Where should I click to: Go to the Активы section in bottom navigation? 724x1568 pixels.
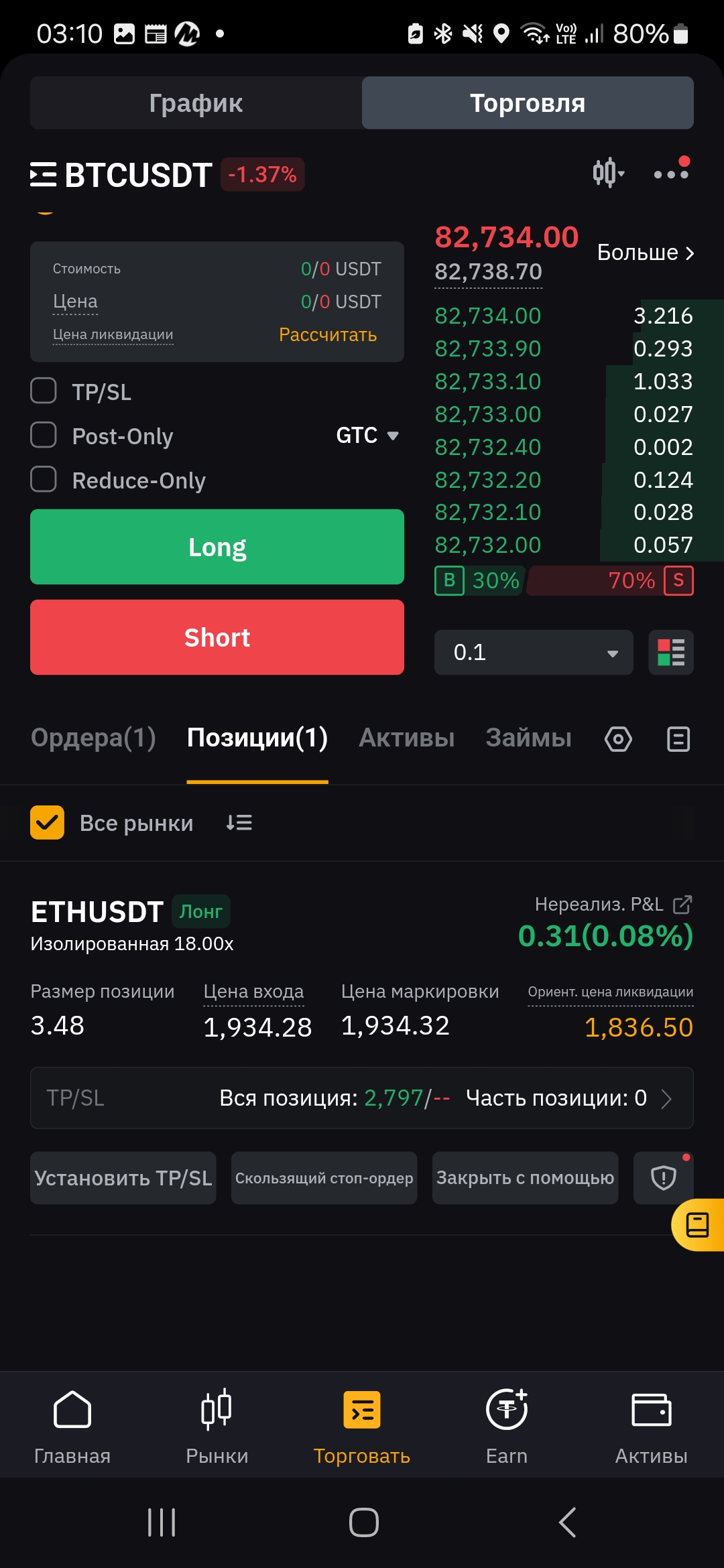652,1427
